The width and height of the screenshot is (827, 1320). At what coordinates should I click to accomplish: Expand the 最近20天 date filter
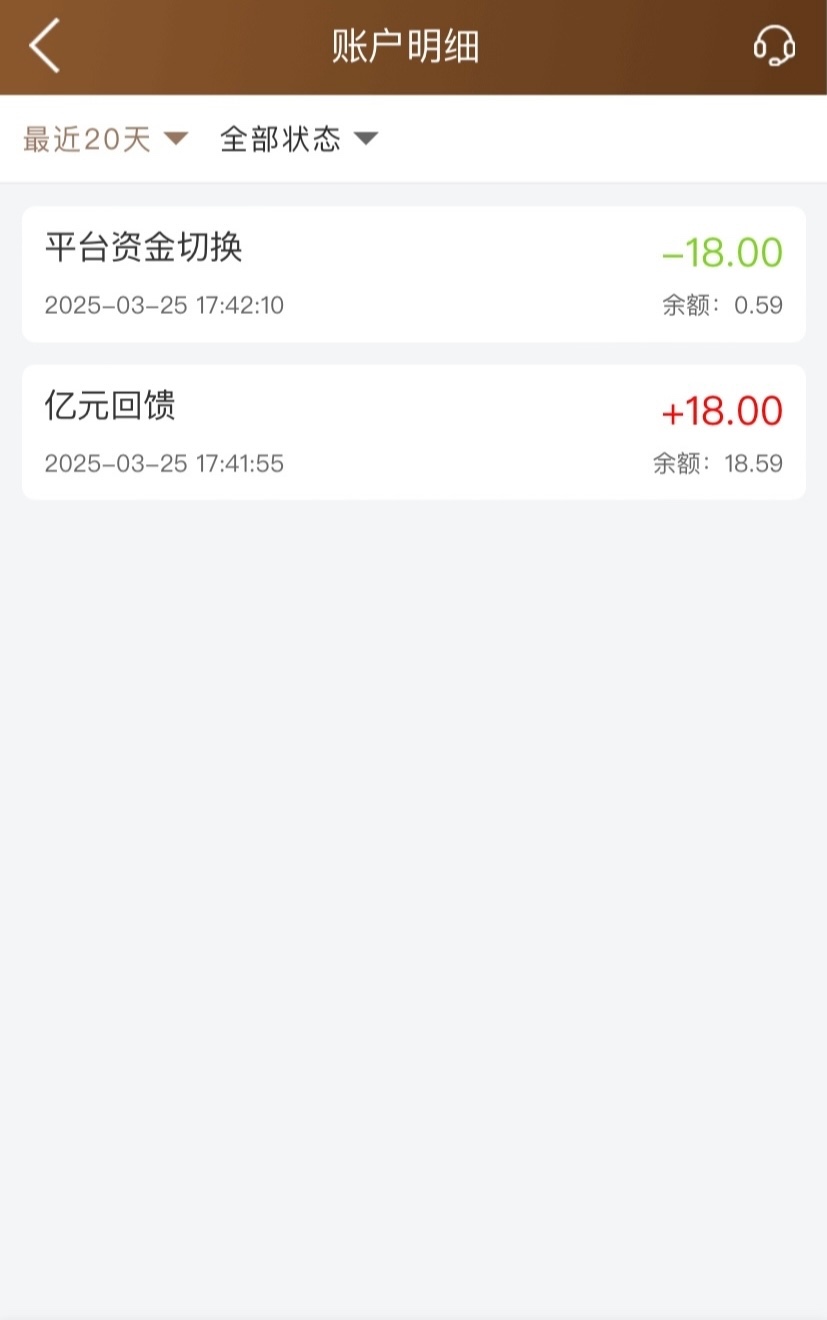pyautogui.click(x=105, y=139)
